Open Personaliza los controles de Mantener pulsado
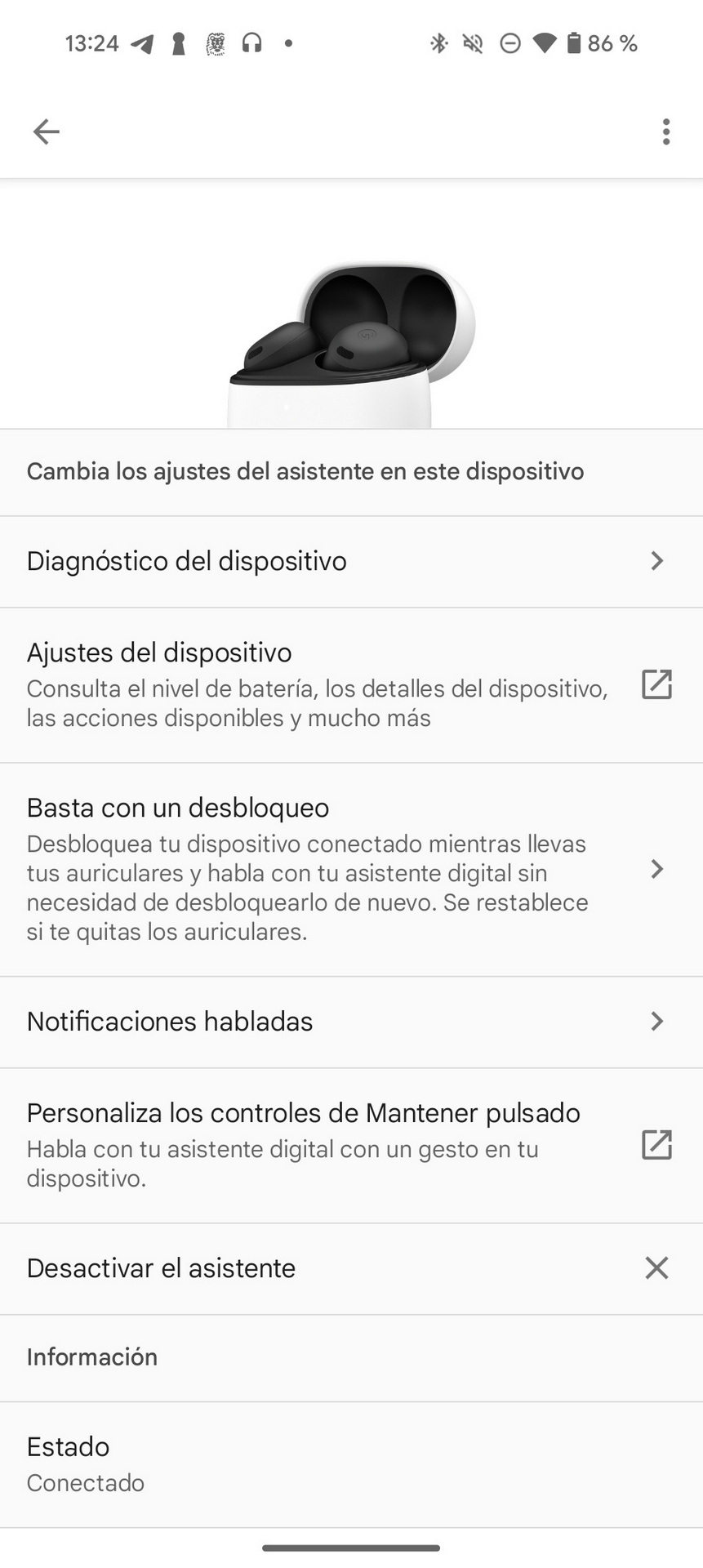This screenshot has height=1568, width=703. [x=351, y=1146]
